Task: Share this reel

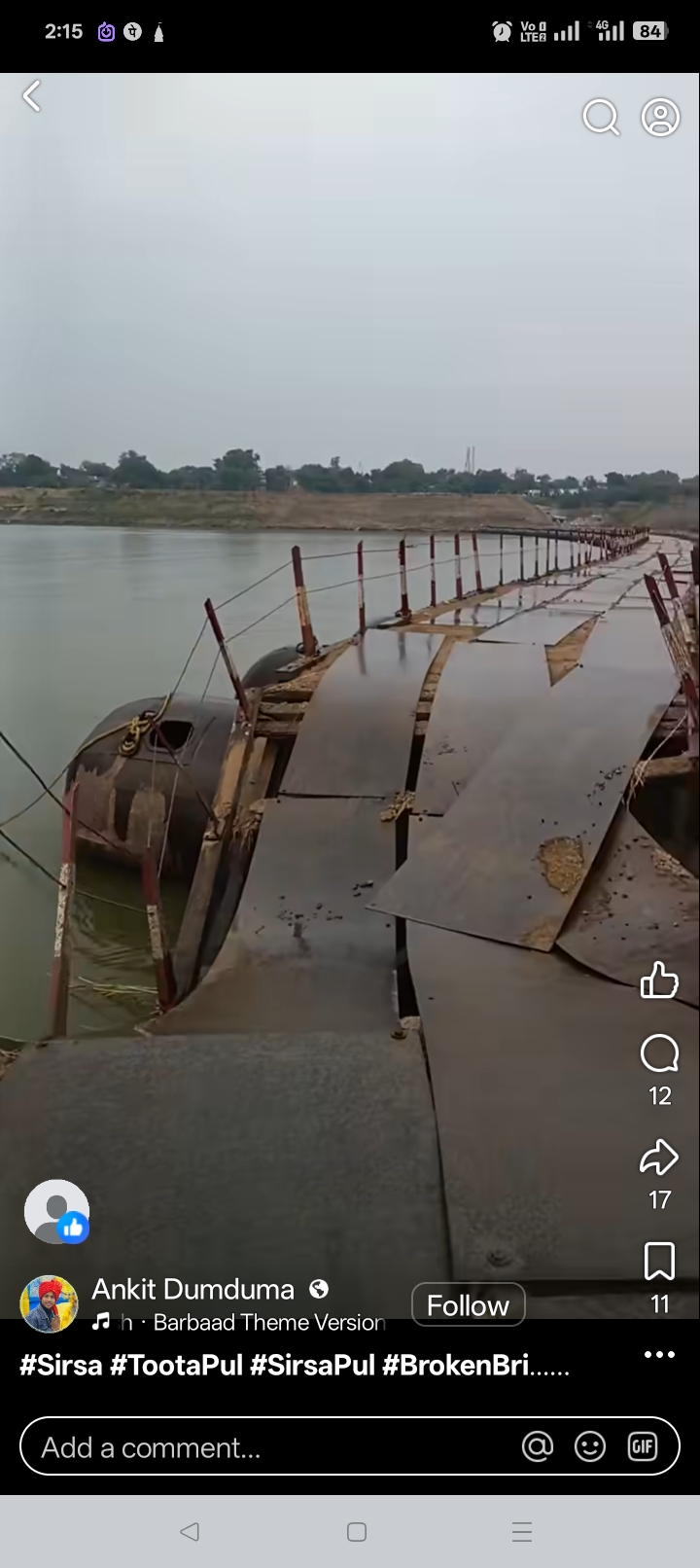Action: [659, 1158]
